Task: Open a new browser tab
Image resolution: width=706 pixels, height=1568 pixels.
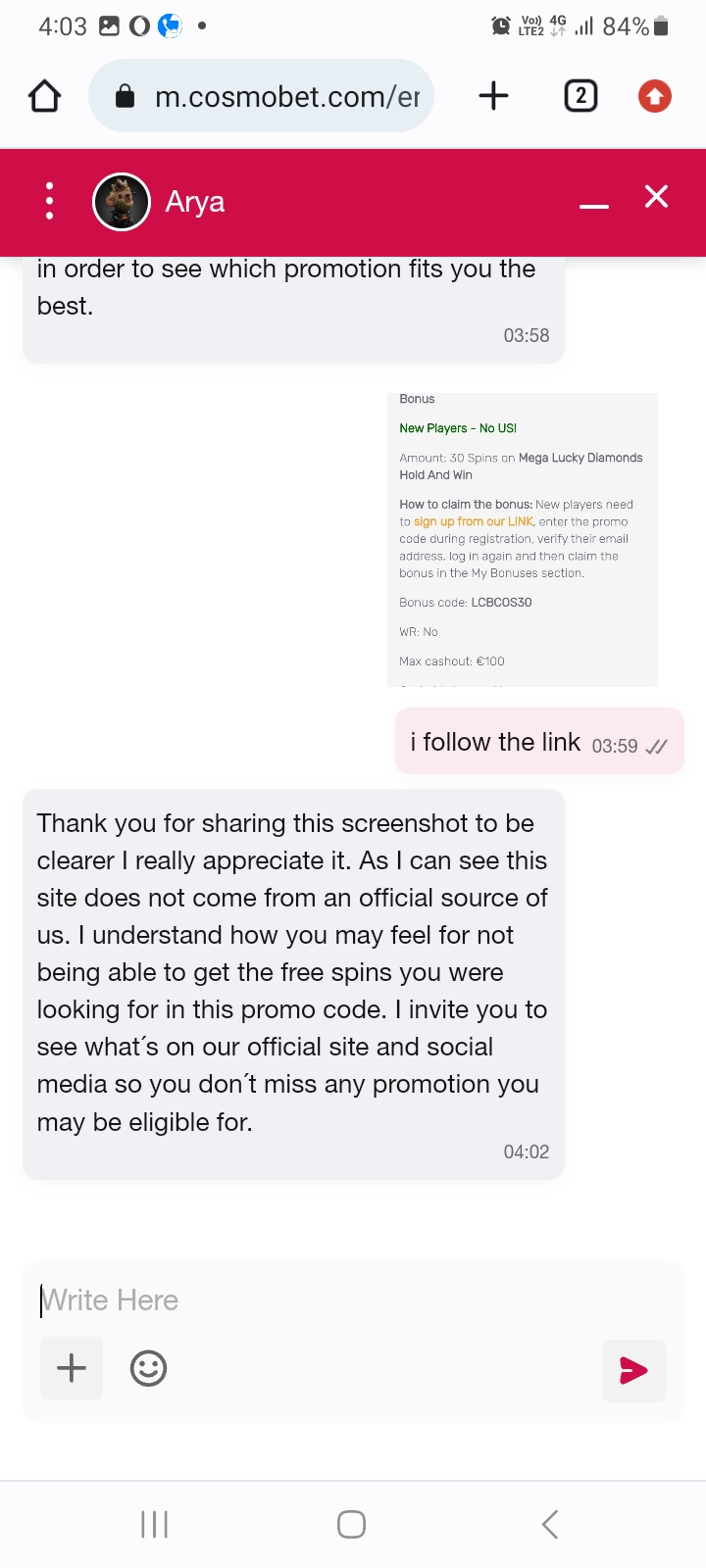Action: 493,96
